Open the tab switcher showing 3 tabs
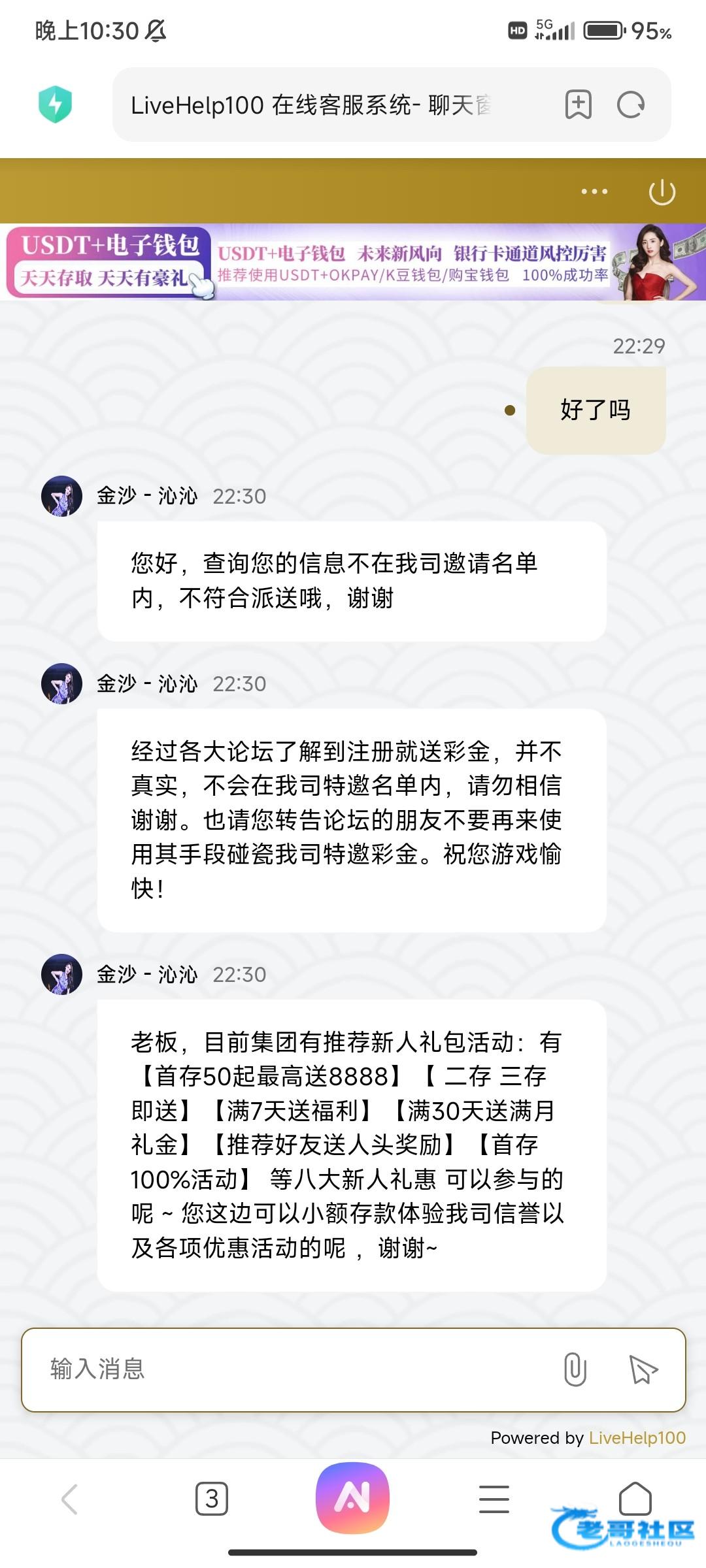Image resolution: width=706 pixels, height=1568 pixels. (211, 1499)
